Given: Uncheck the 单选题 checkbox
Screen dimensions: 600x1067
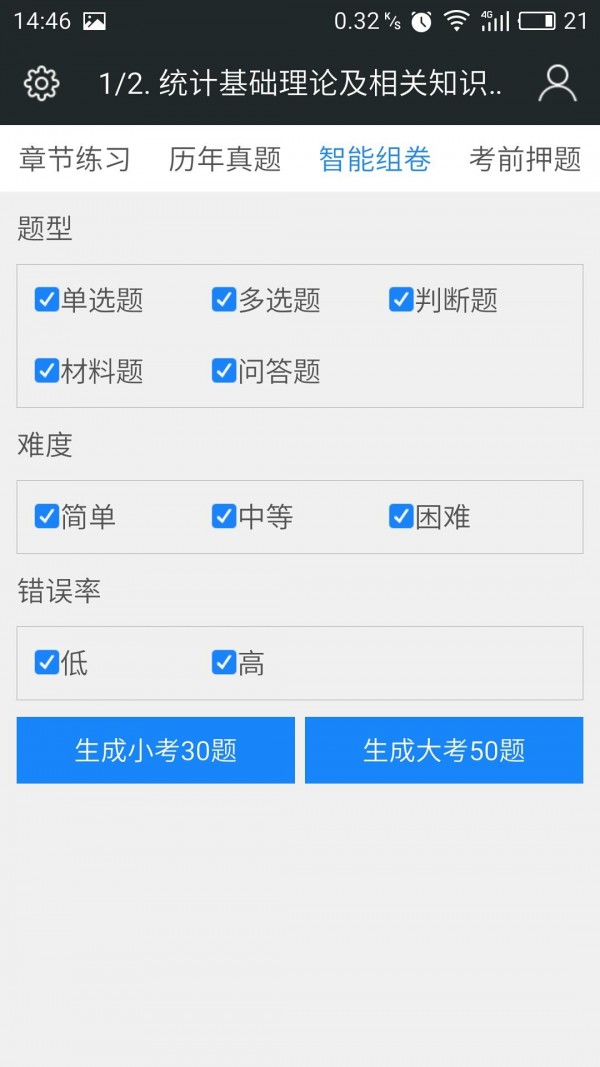Looking at the screenshot, I should [x=47, y=299].
